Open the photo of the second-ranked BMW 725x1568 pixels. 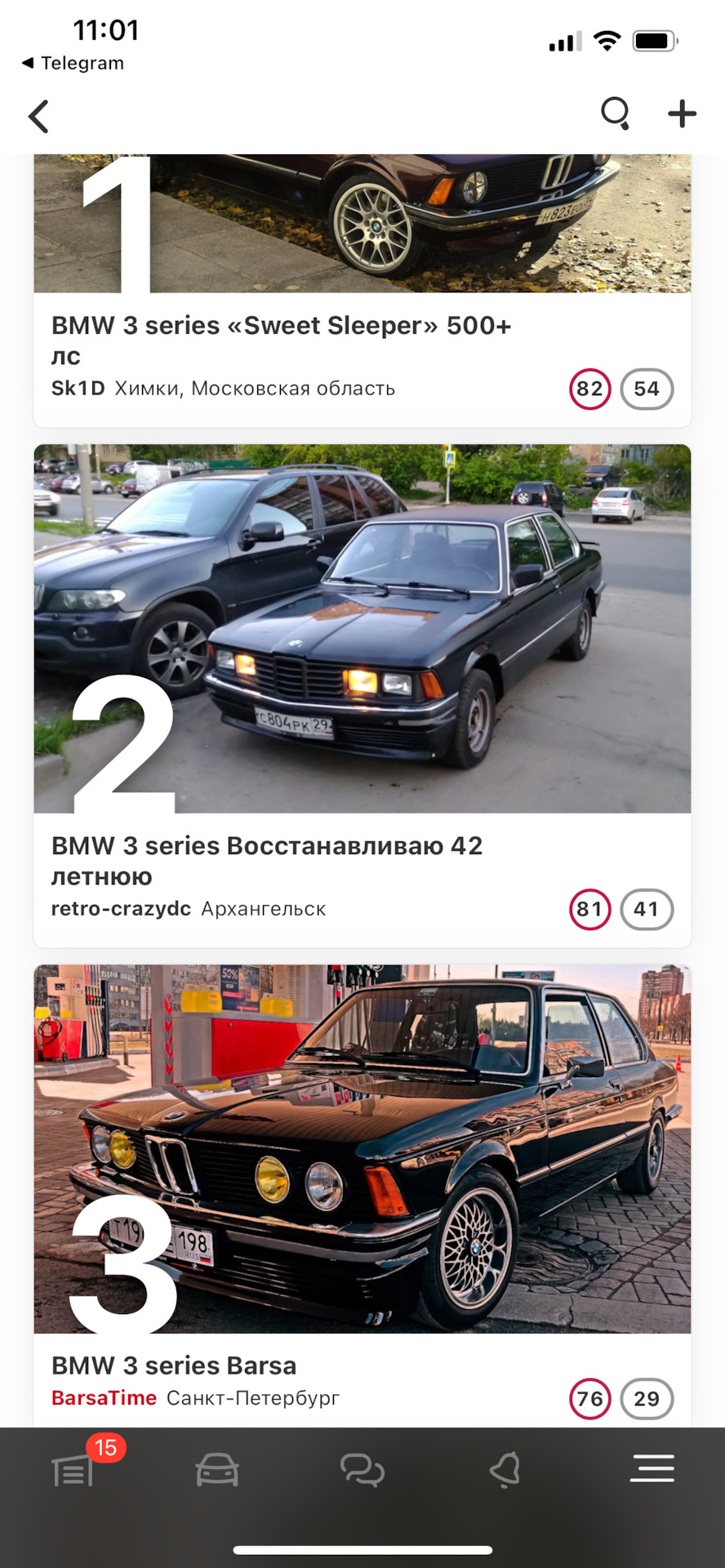tap(362, 629)
